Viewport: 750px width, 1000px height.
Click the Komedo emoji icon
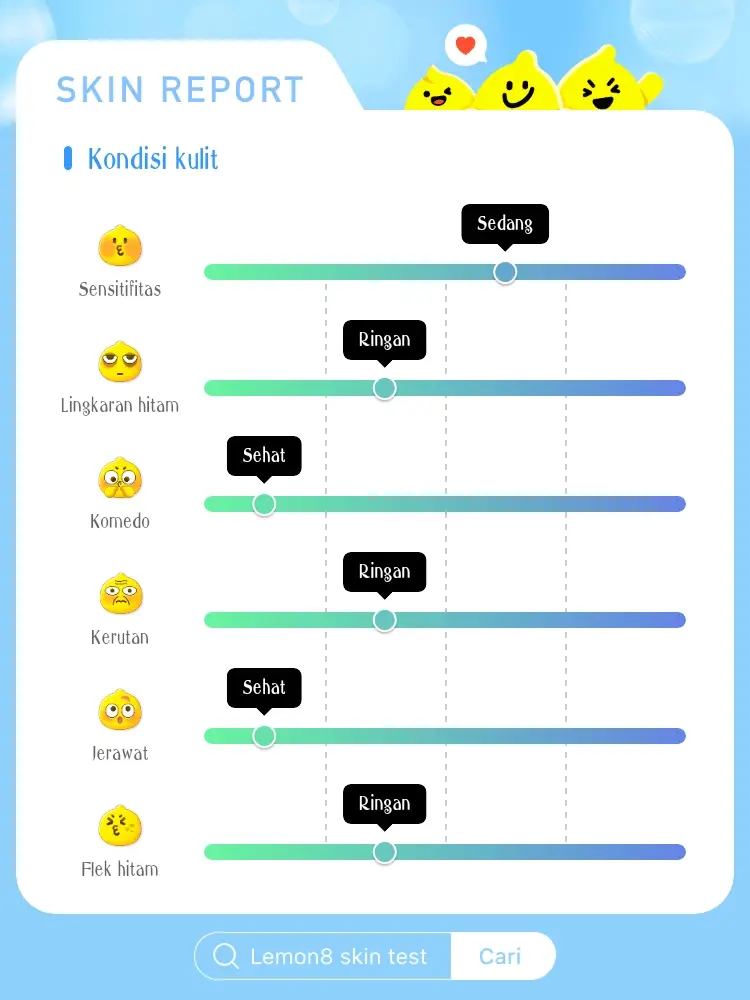tap(120, 479)
